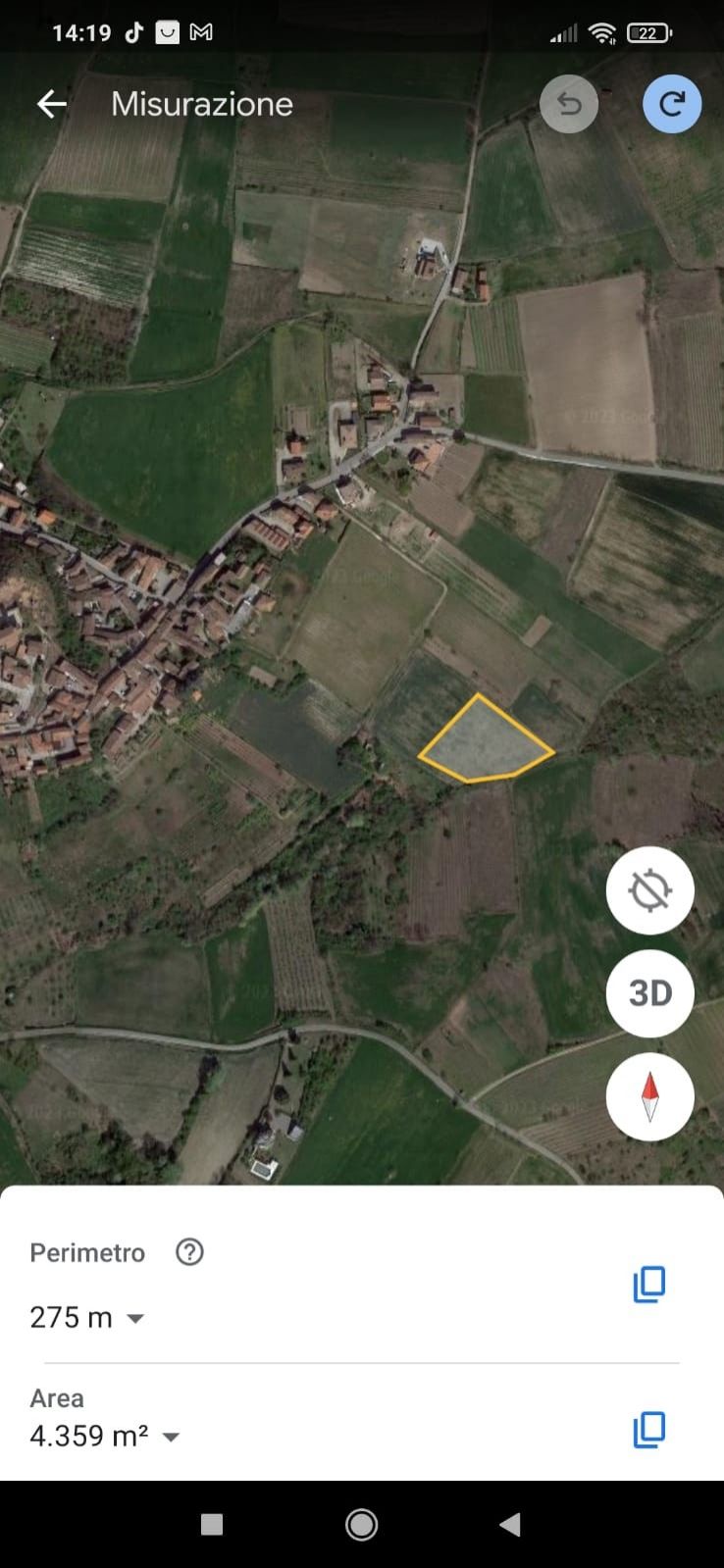Switch the map to 3D view
The image size is (724, 1568).
click(649, 993)
